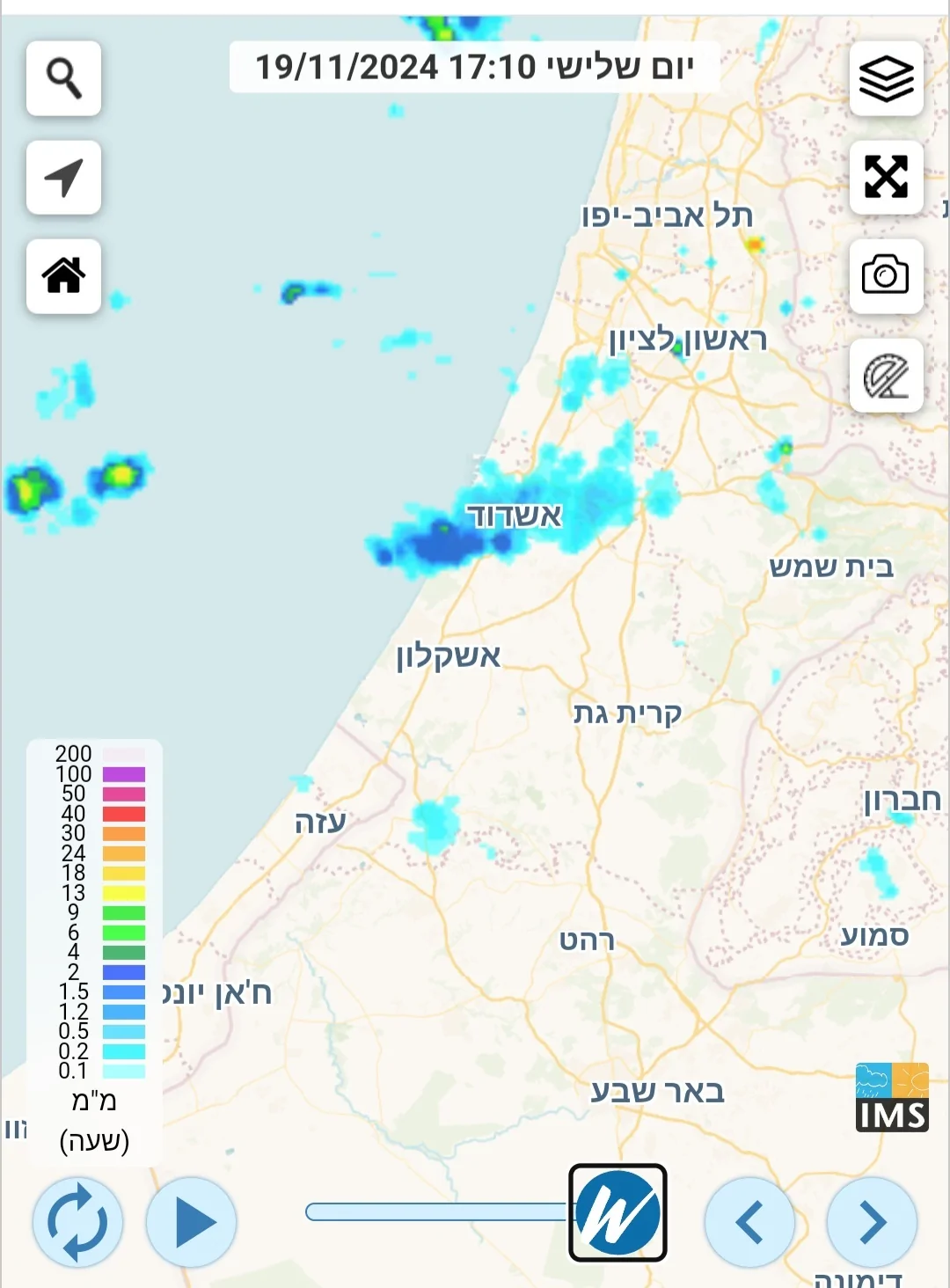The width and height of the screenshot is (950, 1288).
Task: Open the map search magnifier
Action: point(63,78)
